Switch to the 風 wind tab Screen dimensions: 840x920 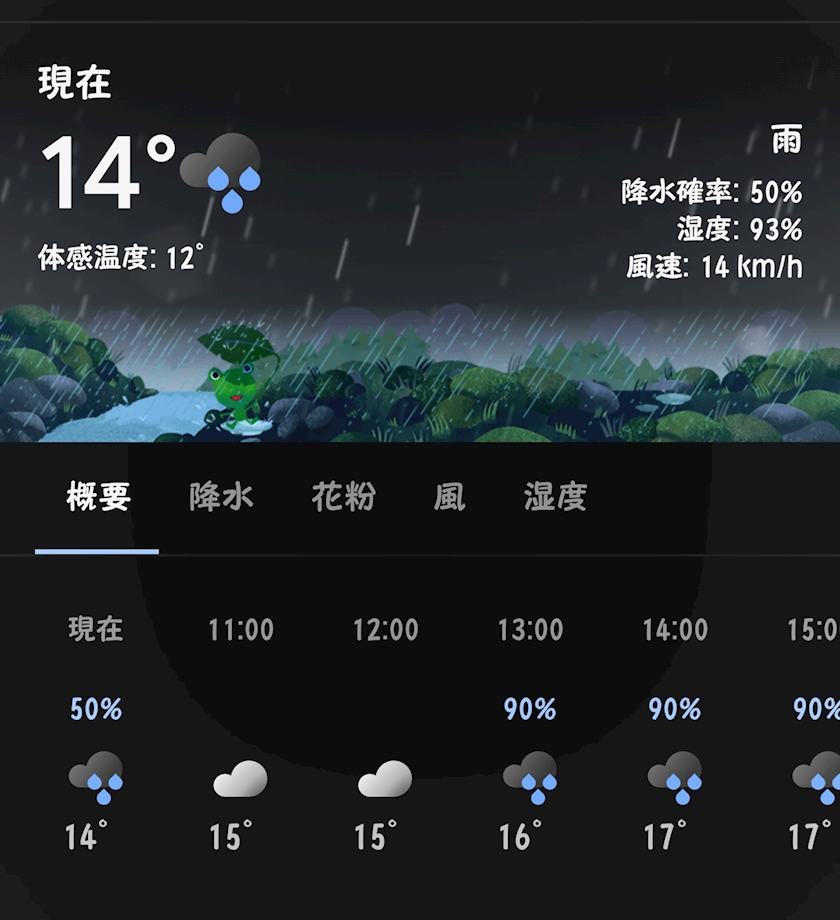(450, 496)
